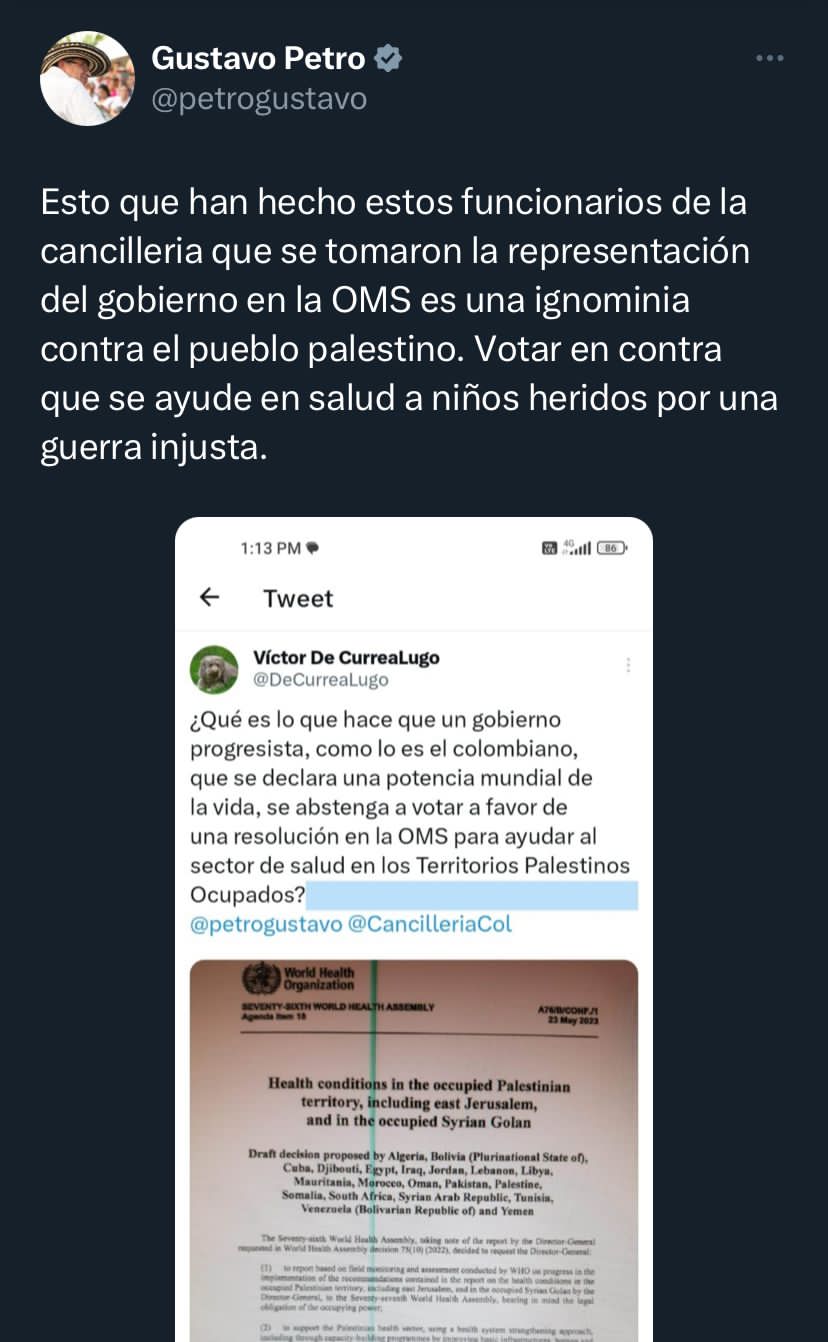Open Gustavo Petro's profile picture
The width and height of the screenshot is (828, 1342).
(x=87, y=78)
